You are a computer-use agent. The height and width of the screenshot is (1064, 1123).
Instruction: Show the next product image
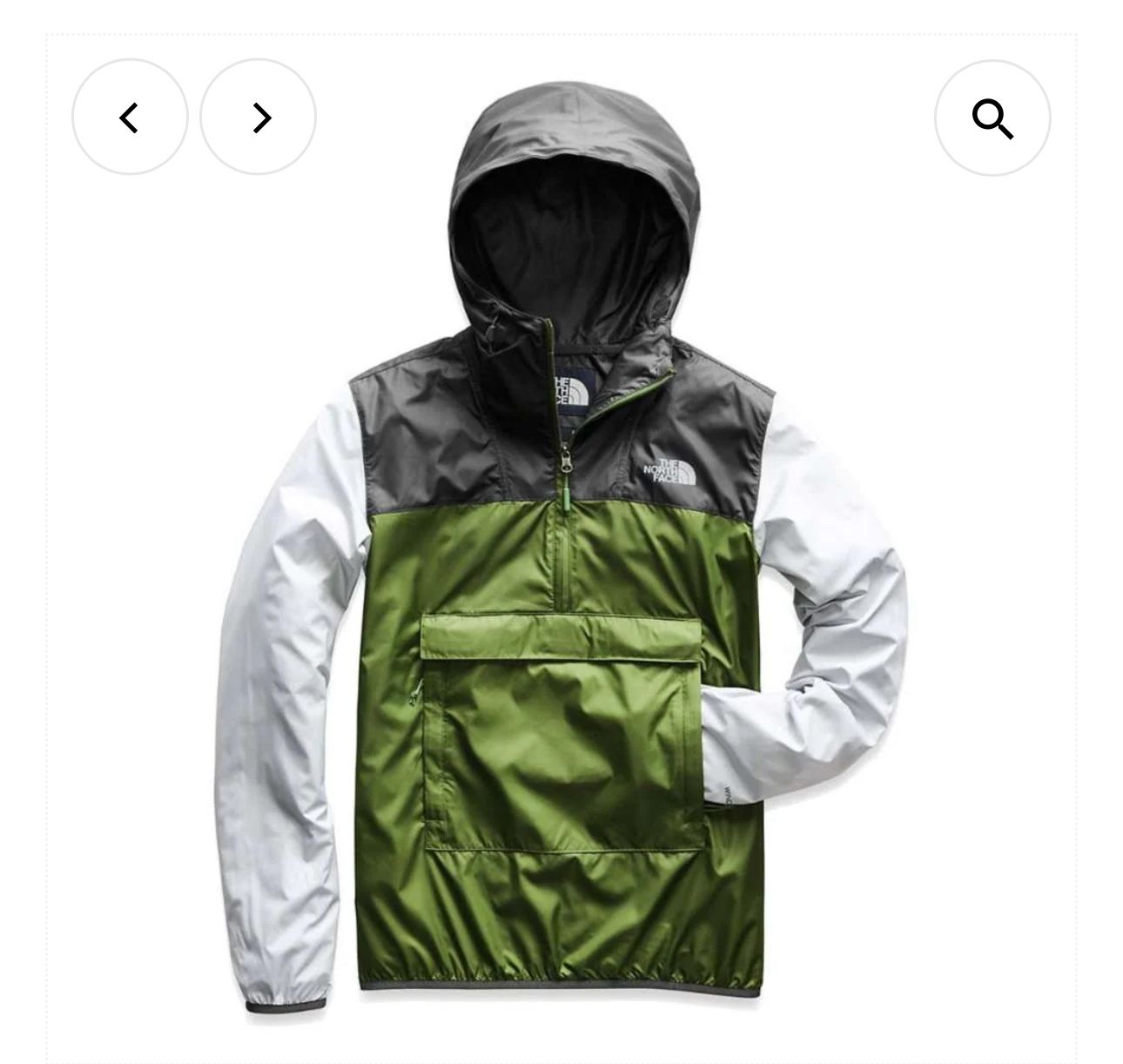pyautogui.click(x=259, y=118)
